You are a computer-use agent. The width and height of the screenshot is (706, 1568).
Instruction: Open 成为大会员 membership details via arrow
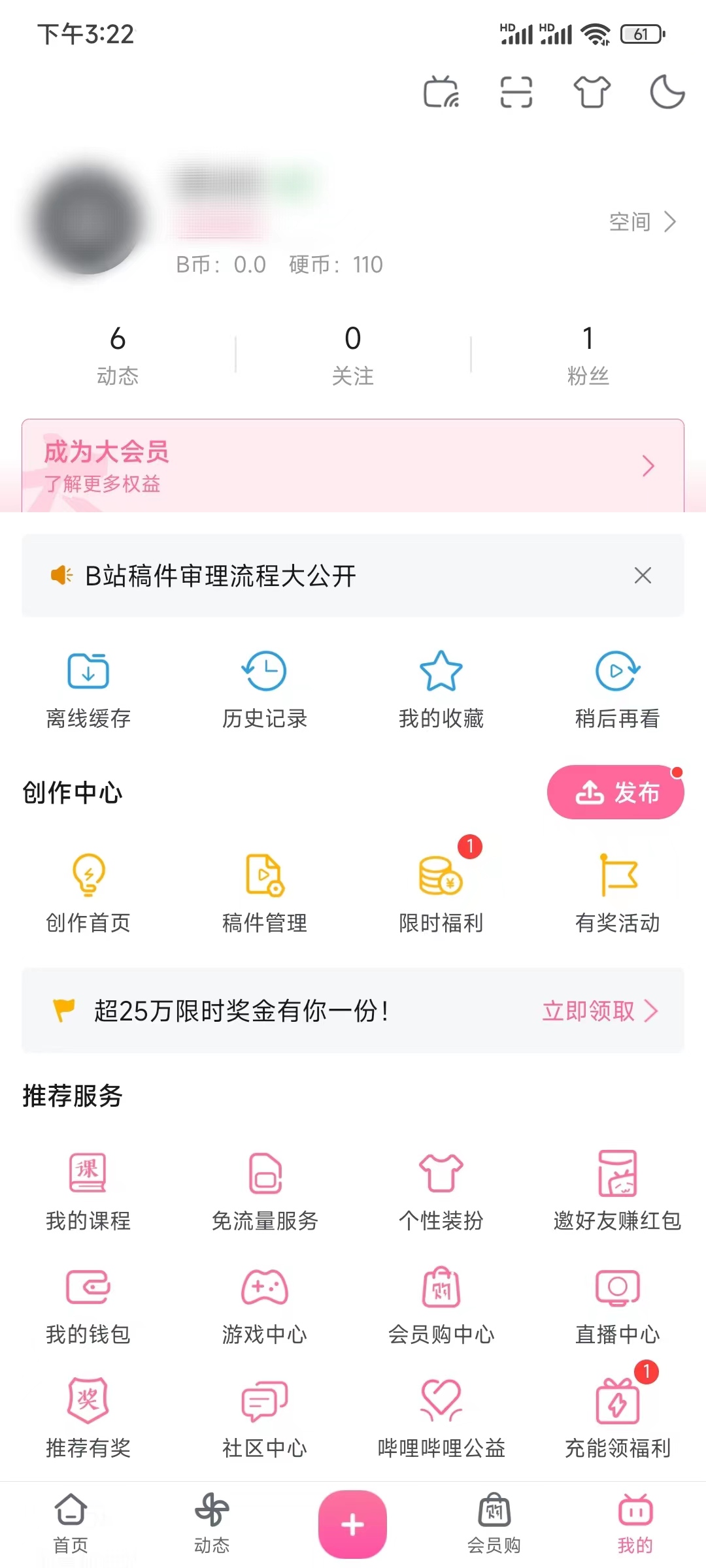[647, 465]
